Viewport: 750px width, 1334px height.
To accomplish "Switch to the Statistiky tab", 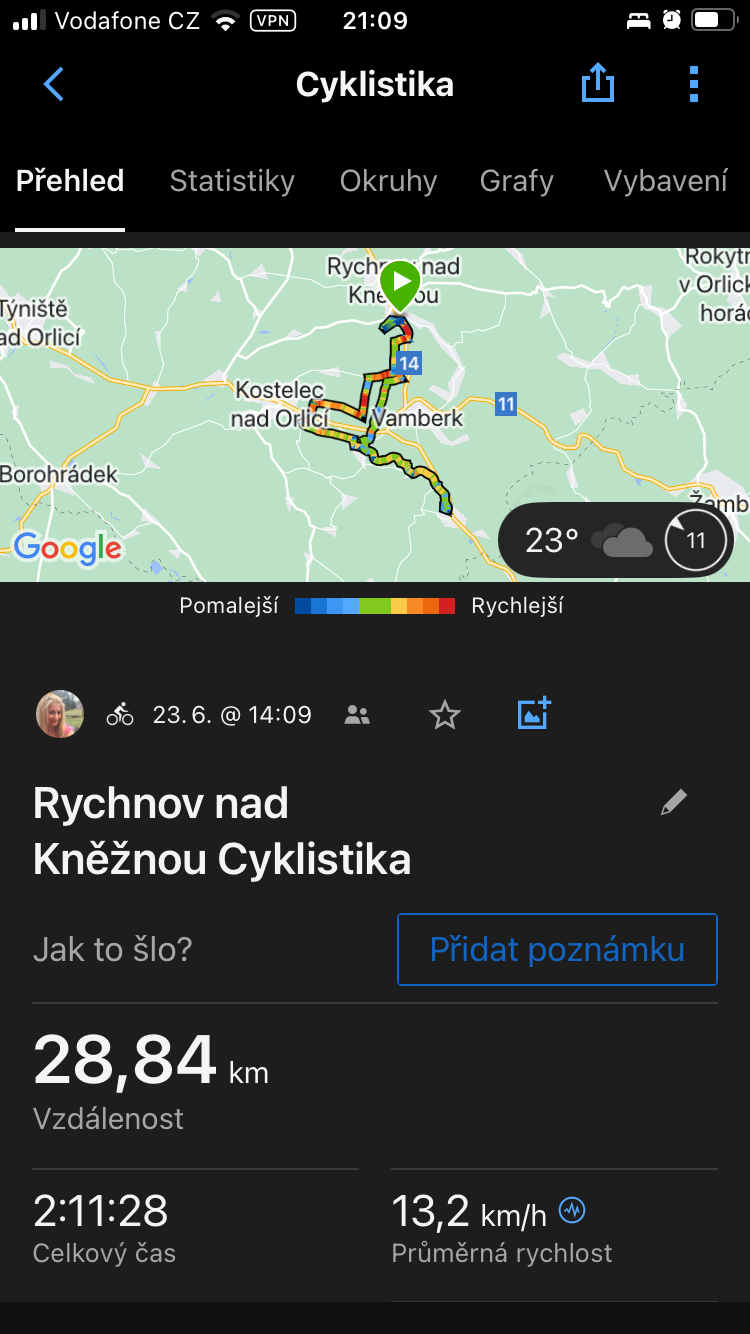I will point(232,181).
